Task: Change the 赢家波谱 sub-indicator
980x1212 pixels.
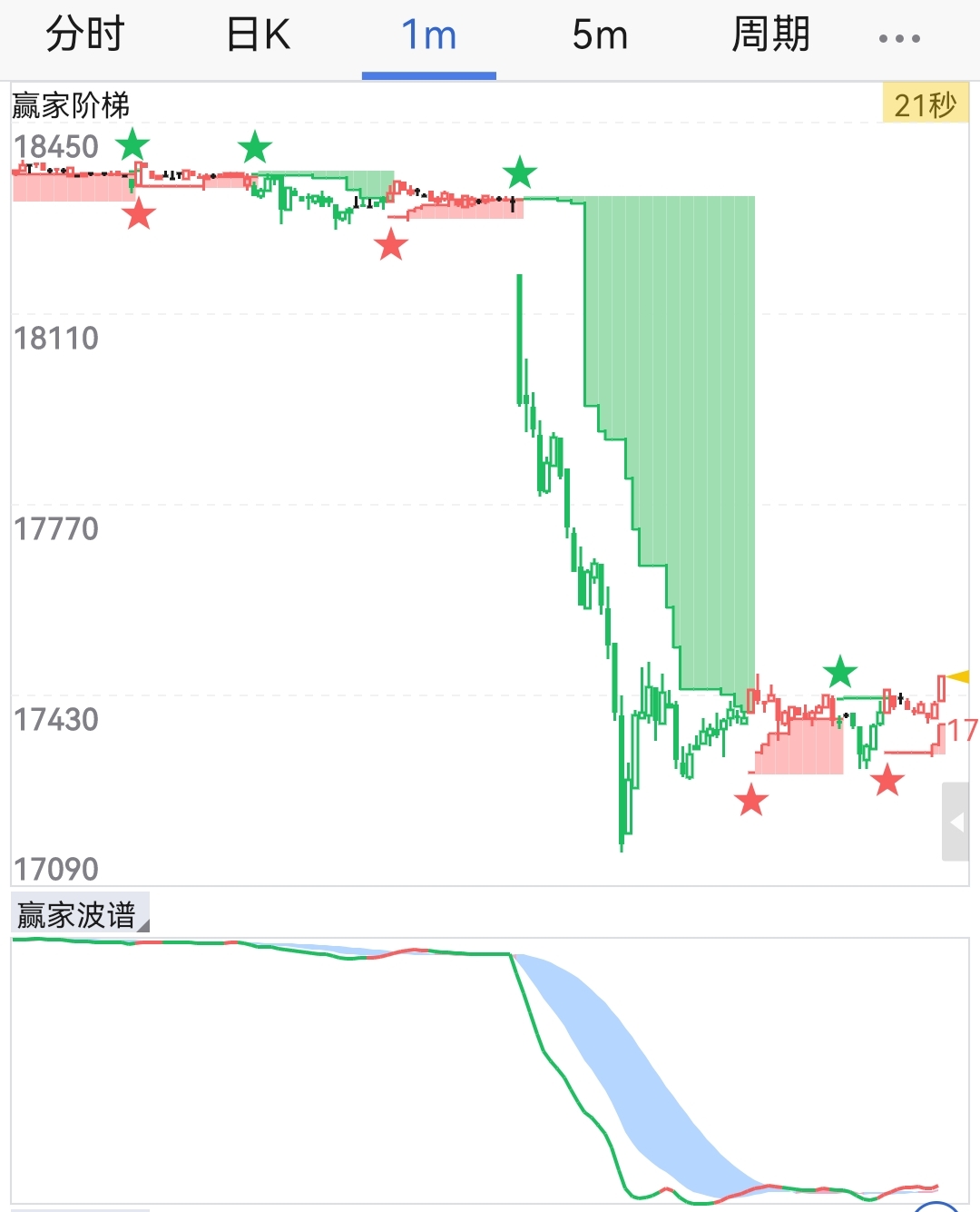Action: 80,914
